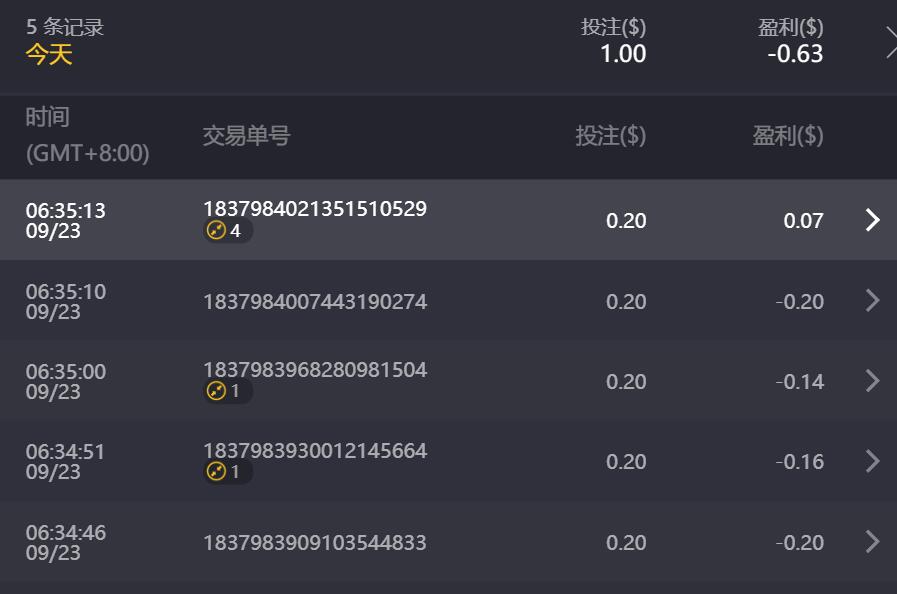
Task: Open the record placed at 06:35:13
Action: (x=872, y=220)
